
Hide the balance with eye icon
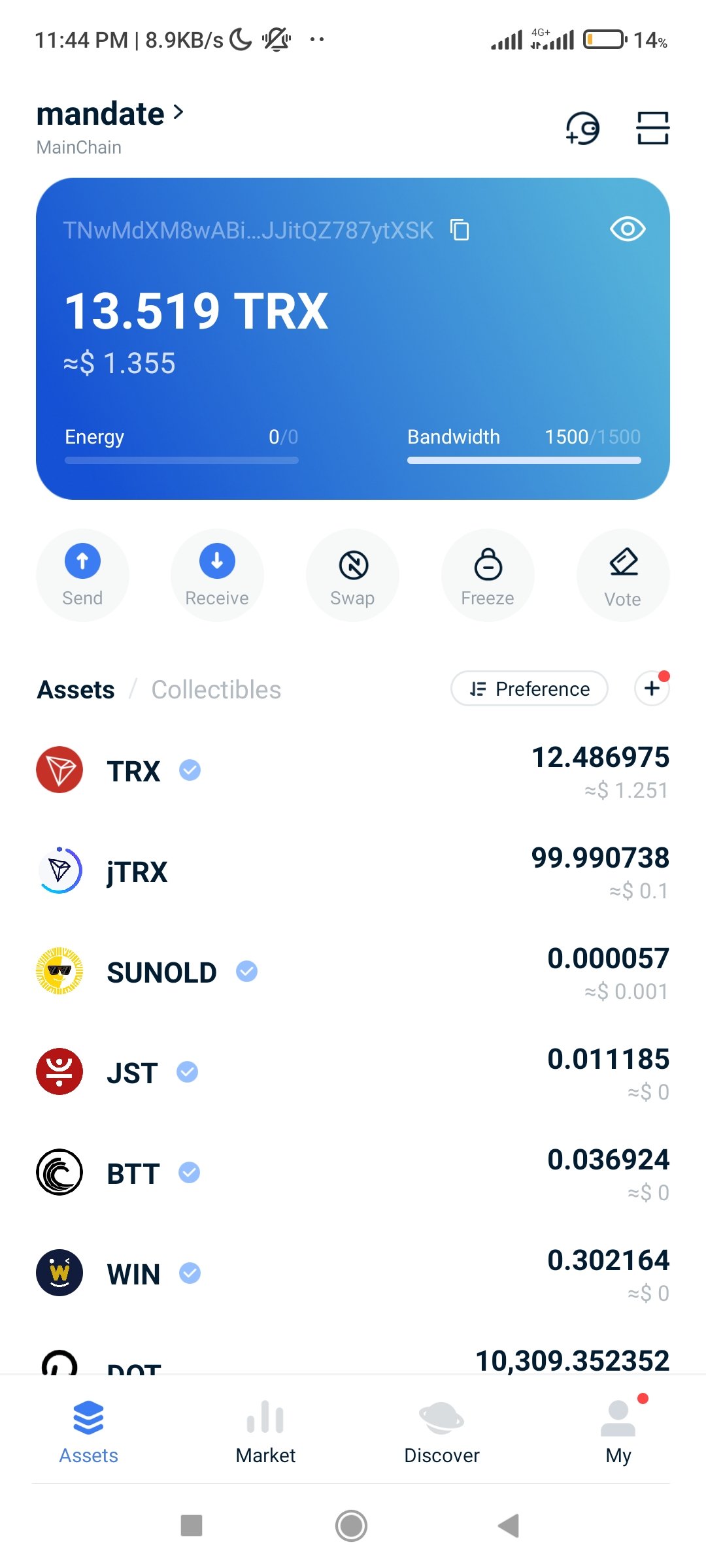[628, 229]
